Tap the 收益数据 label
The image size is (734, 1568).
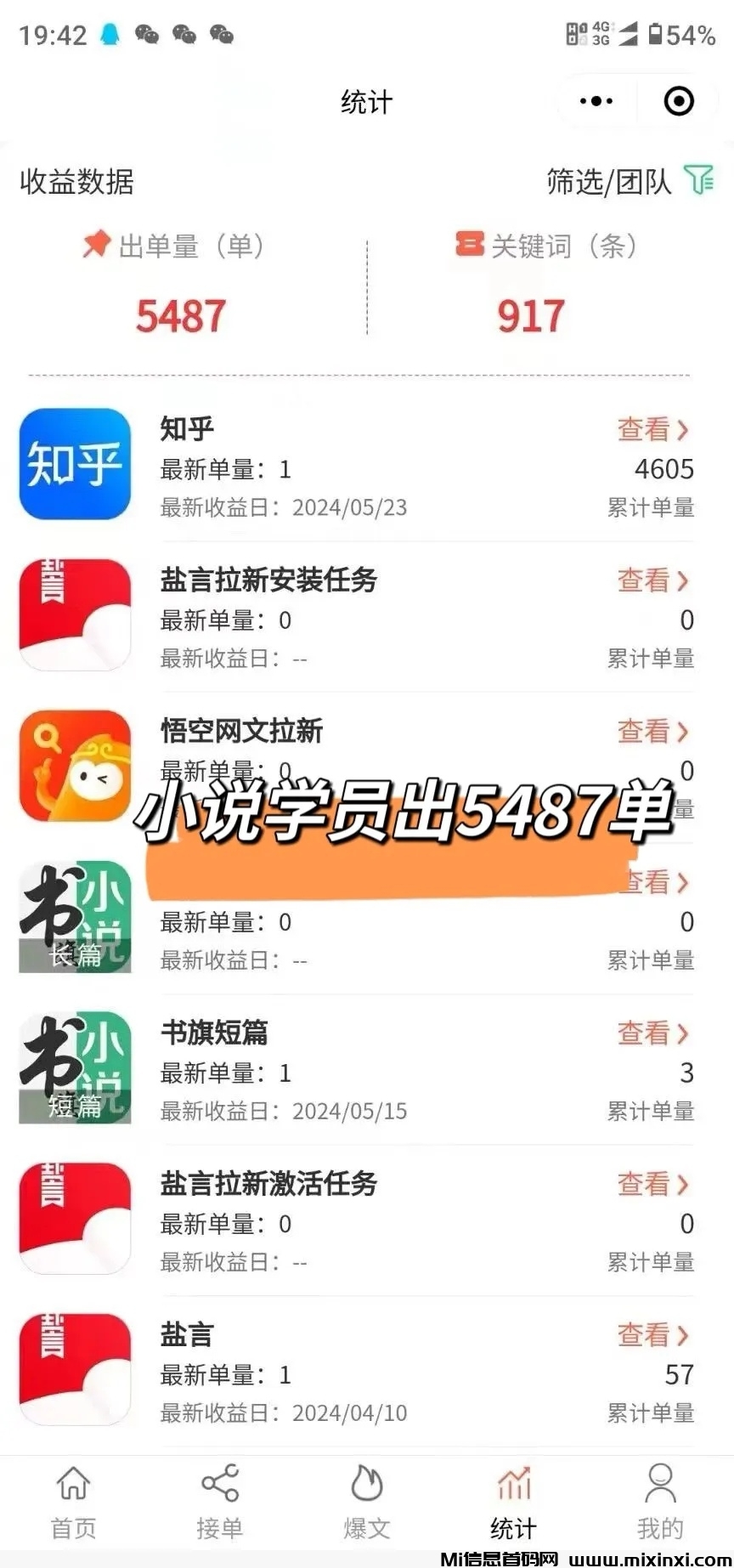pyautogui.click(x=76, y=180)
